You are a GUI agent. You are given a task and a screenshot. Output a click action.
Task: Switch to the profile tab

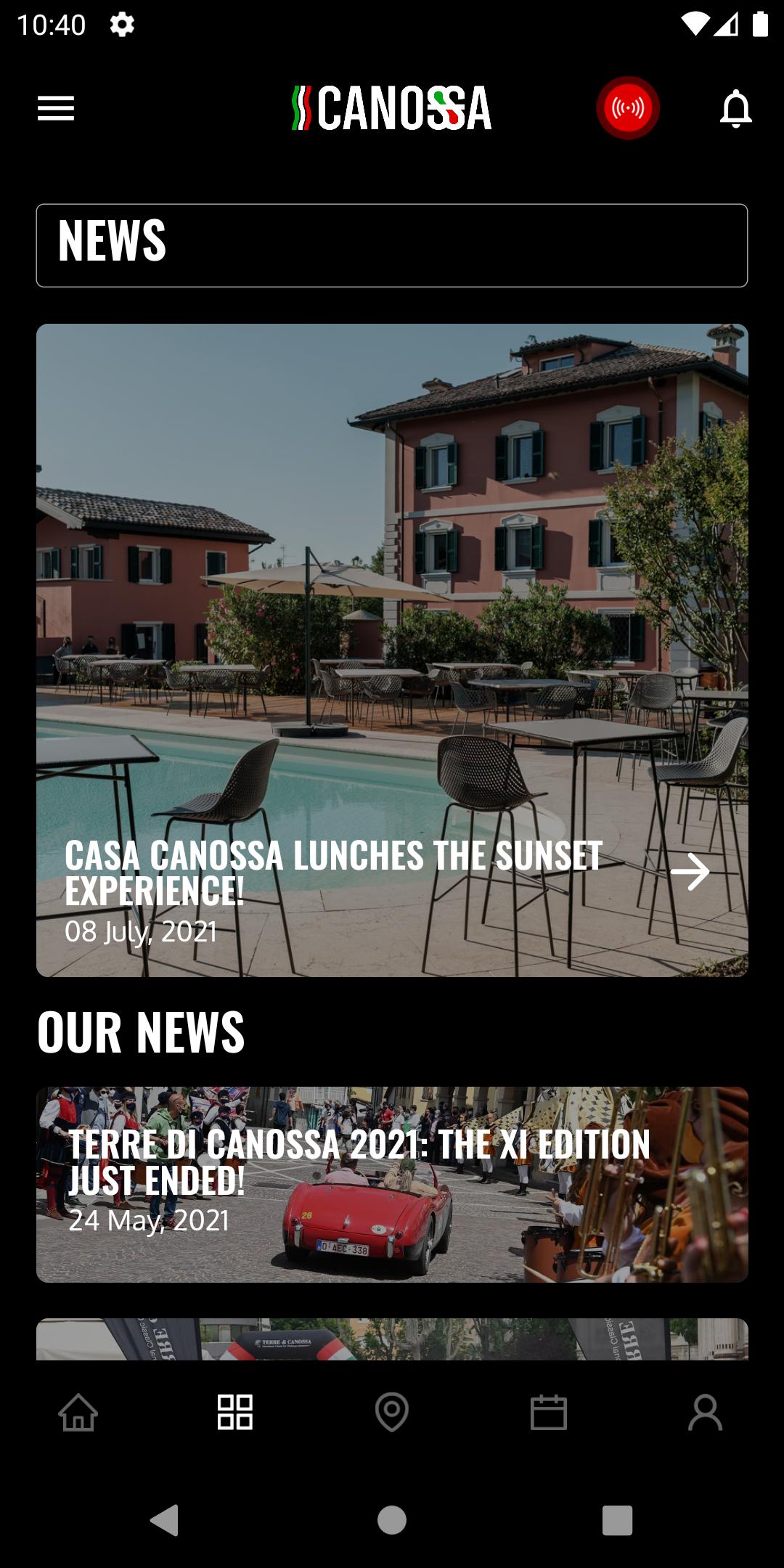pos(706,1413)
